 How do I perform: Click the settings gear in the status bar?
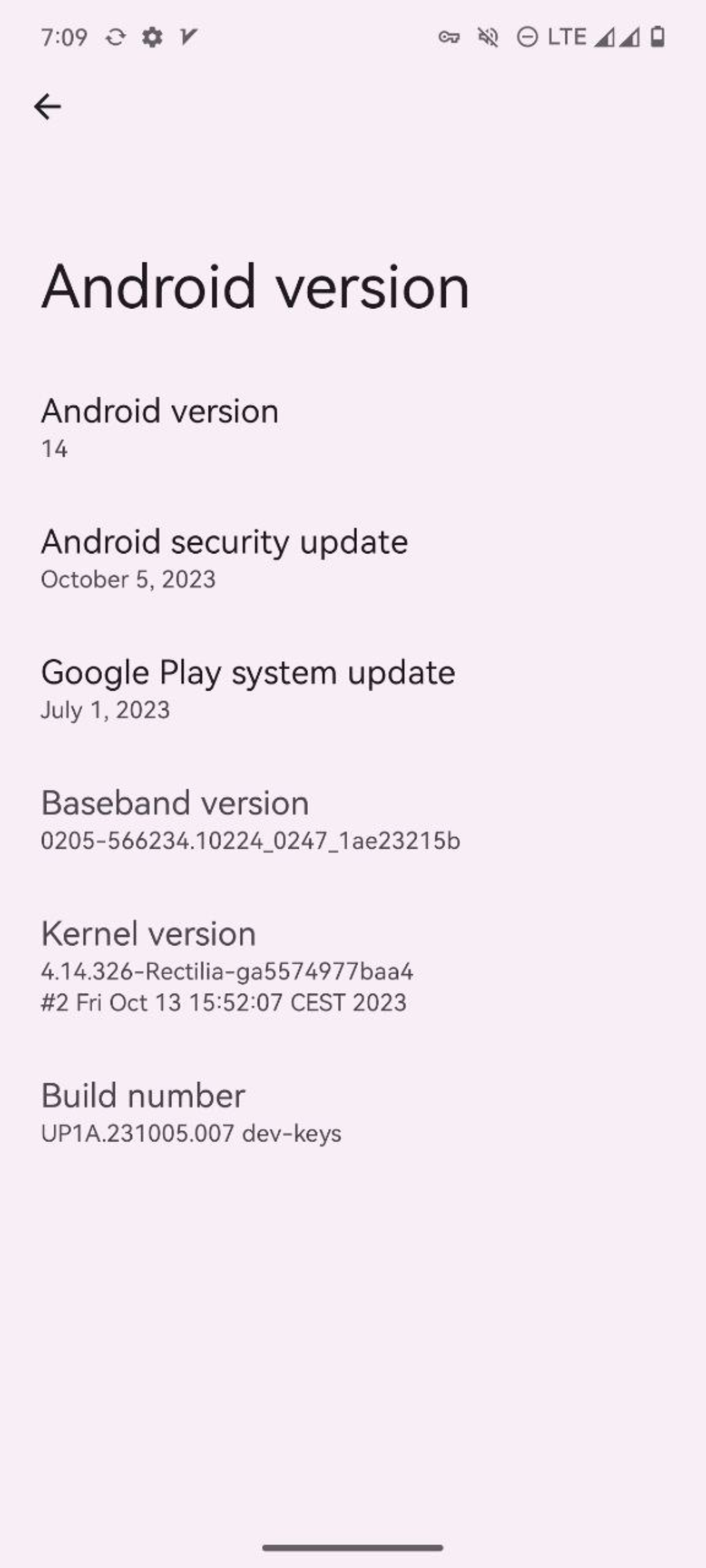[152, 37]
